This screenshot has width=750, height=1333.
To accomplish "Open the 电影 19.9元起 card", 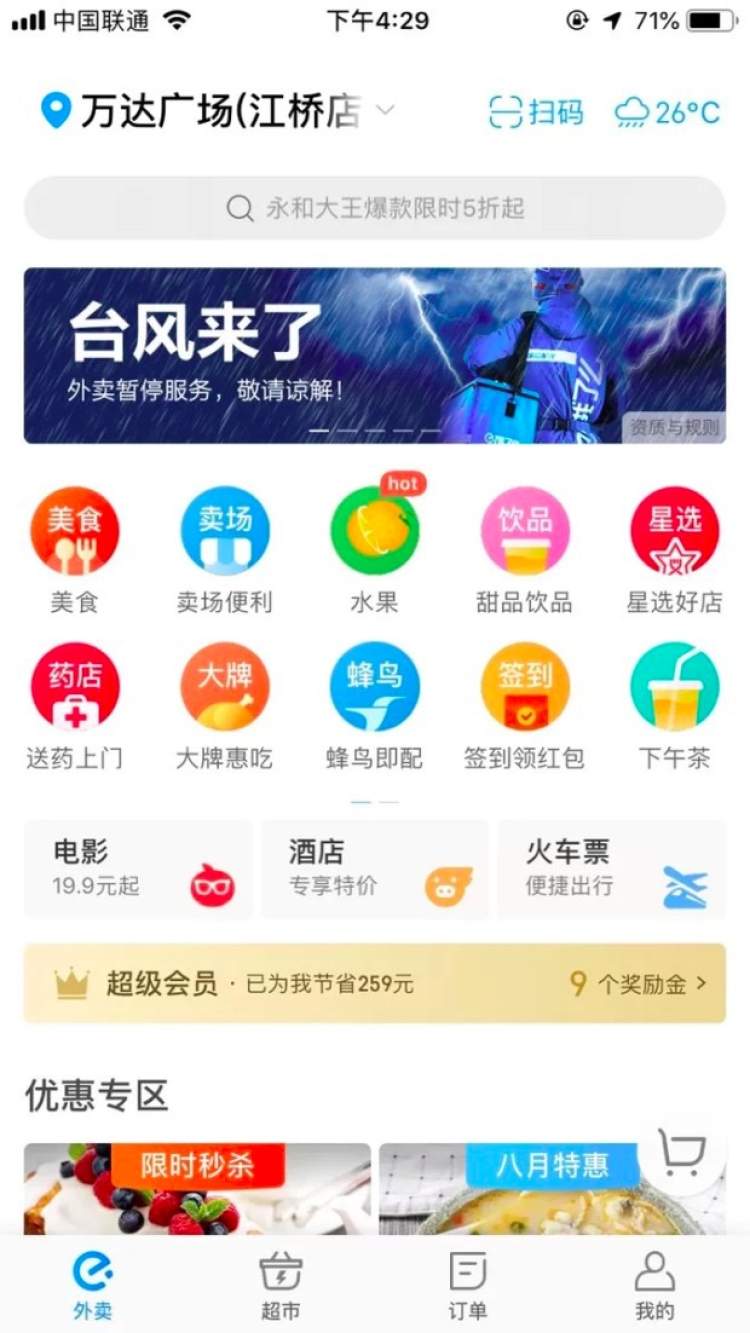I will (138, 869).
